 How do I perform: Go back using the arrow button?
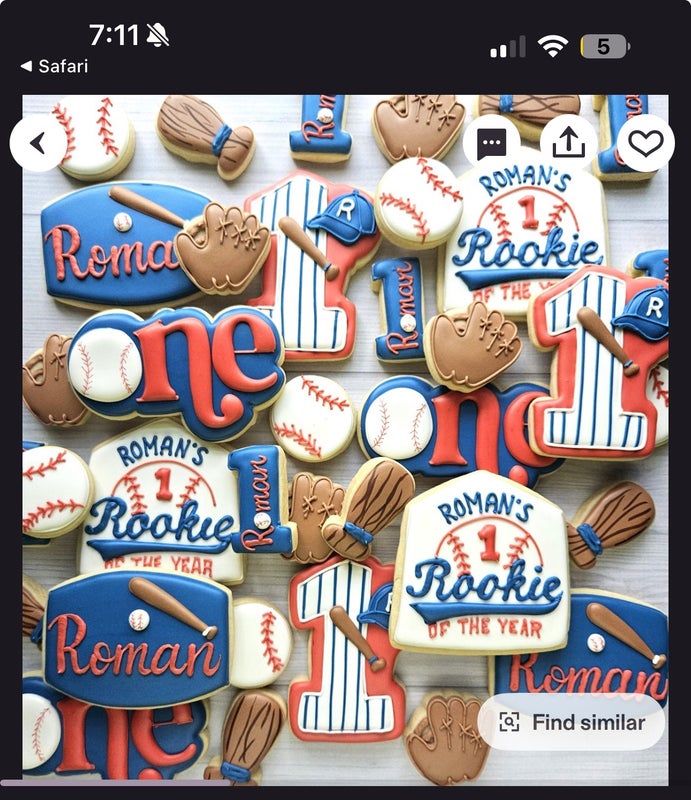tap(38, 143)
